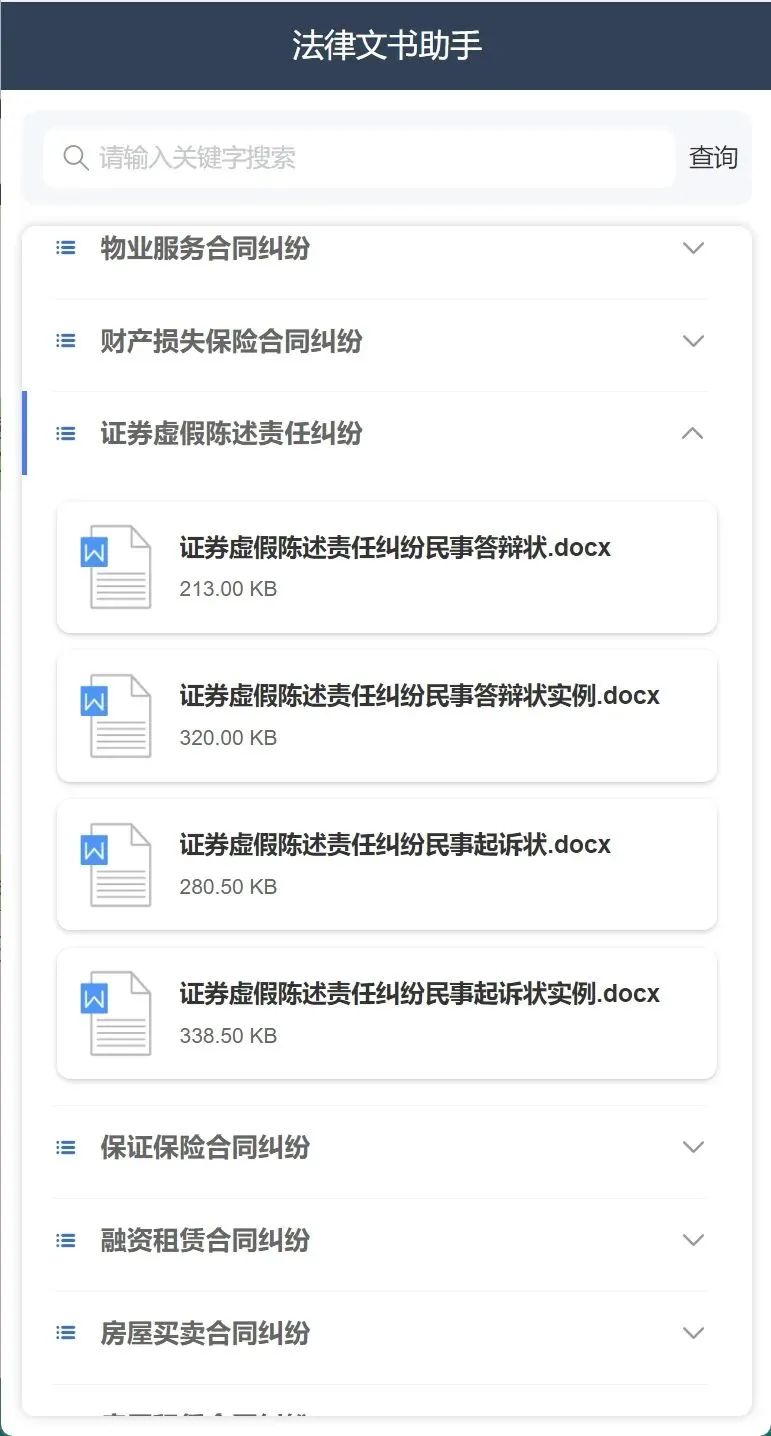Open 证券虚假陈述责任纠纷民事起诉状.docx file
Screen dimensions: 771x1436
(387, 864)
